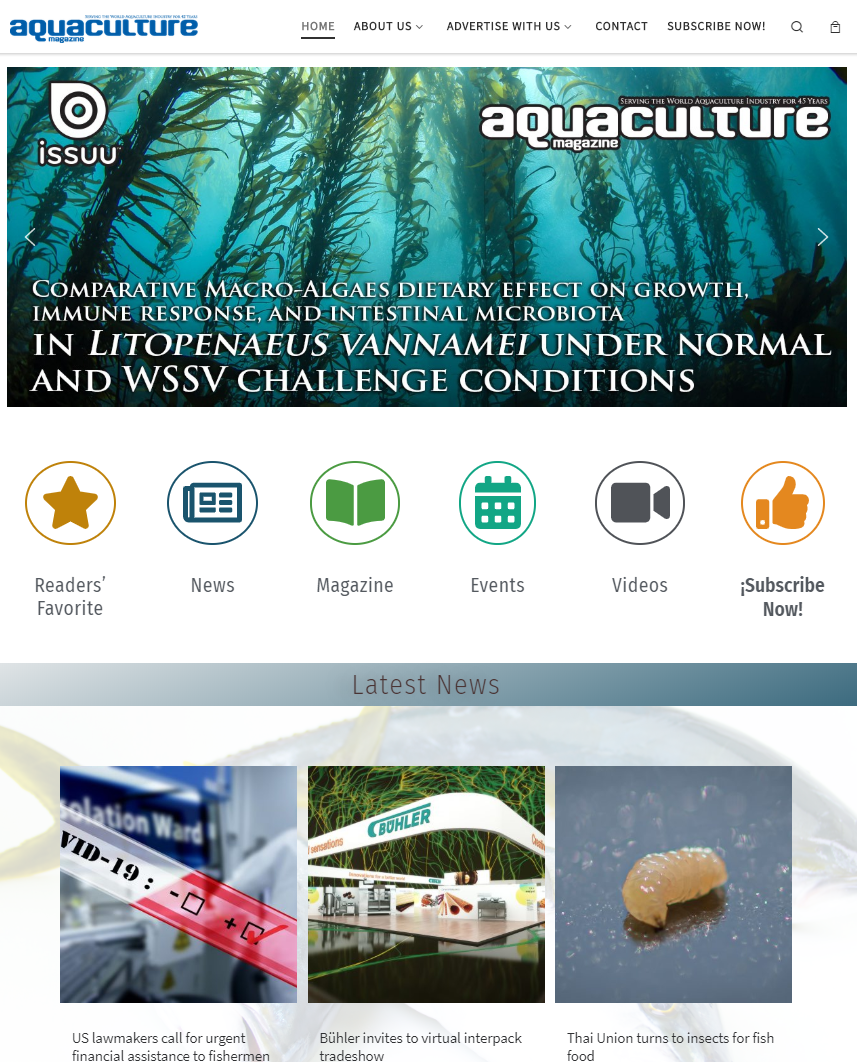Image resolution: width=857 pixels, height=1062 pixels.
Task: Open the Bühler virtual interpack tradeshow article
Action: 426,883
